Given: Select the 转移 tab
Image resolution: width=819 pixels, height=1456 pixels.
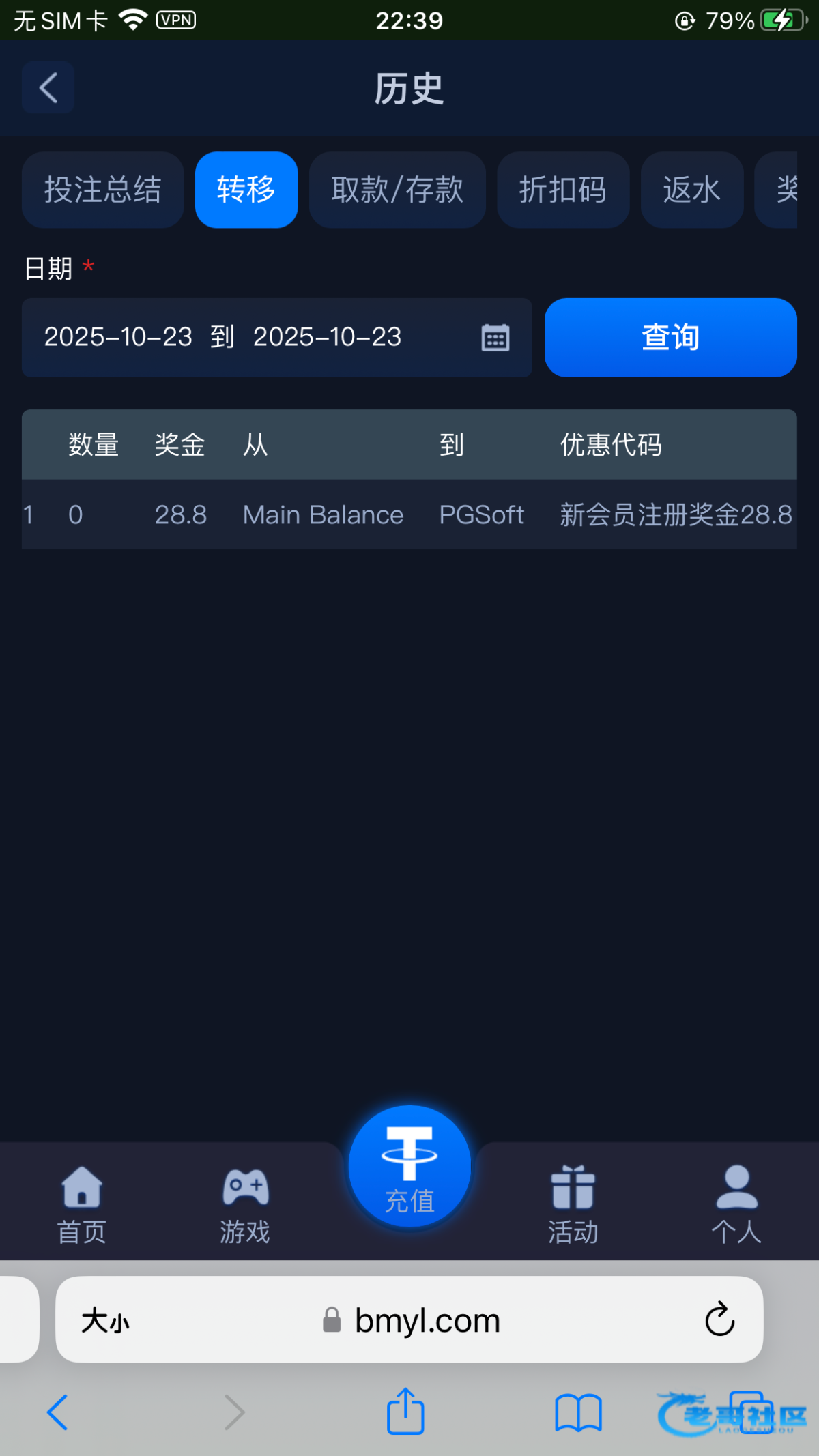Looking at the screenshot, I should (x=246, y=190).
